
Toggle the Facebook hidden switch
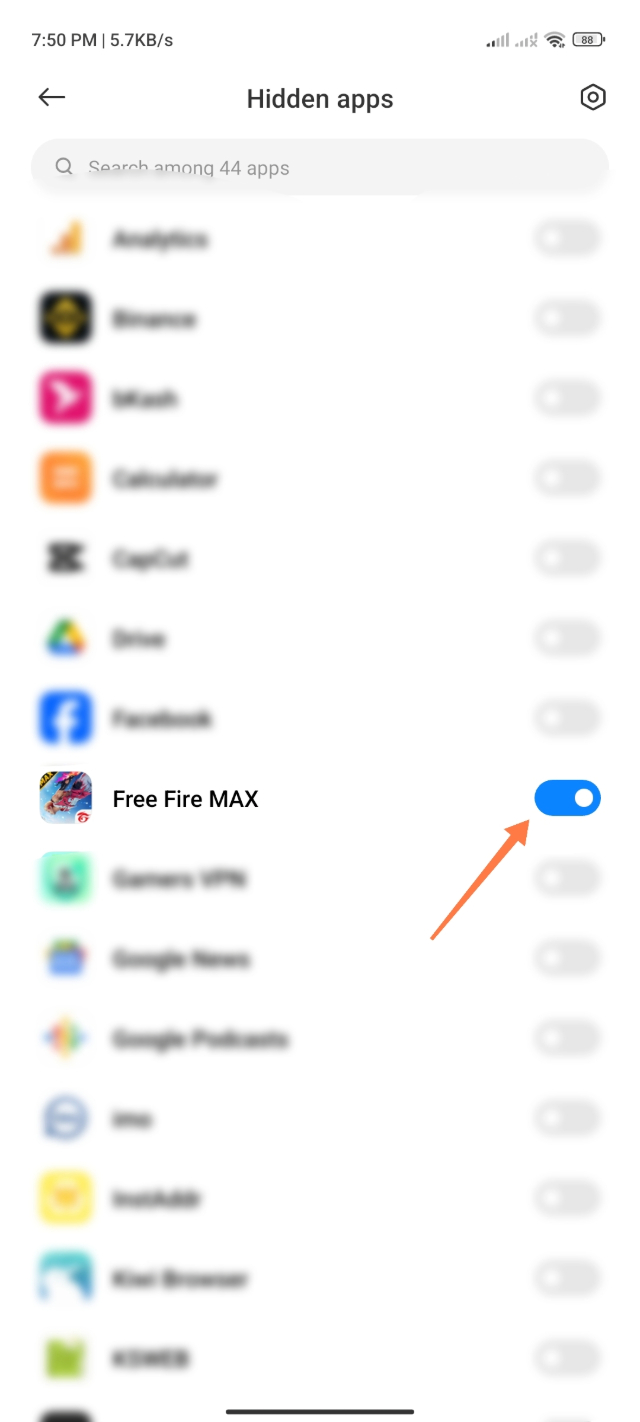tap(567, 718)
